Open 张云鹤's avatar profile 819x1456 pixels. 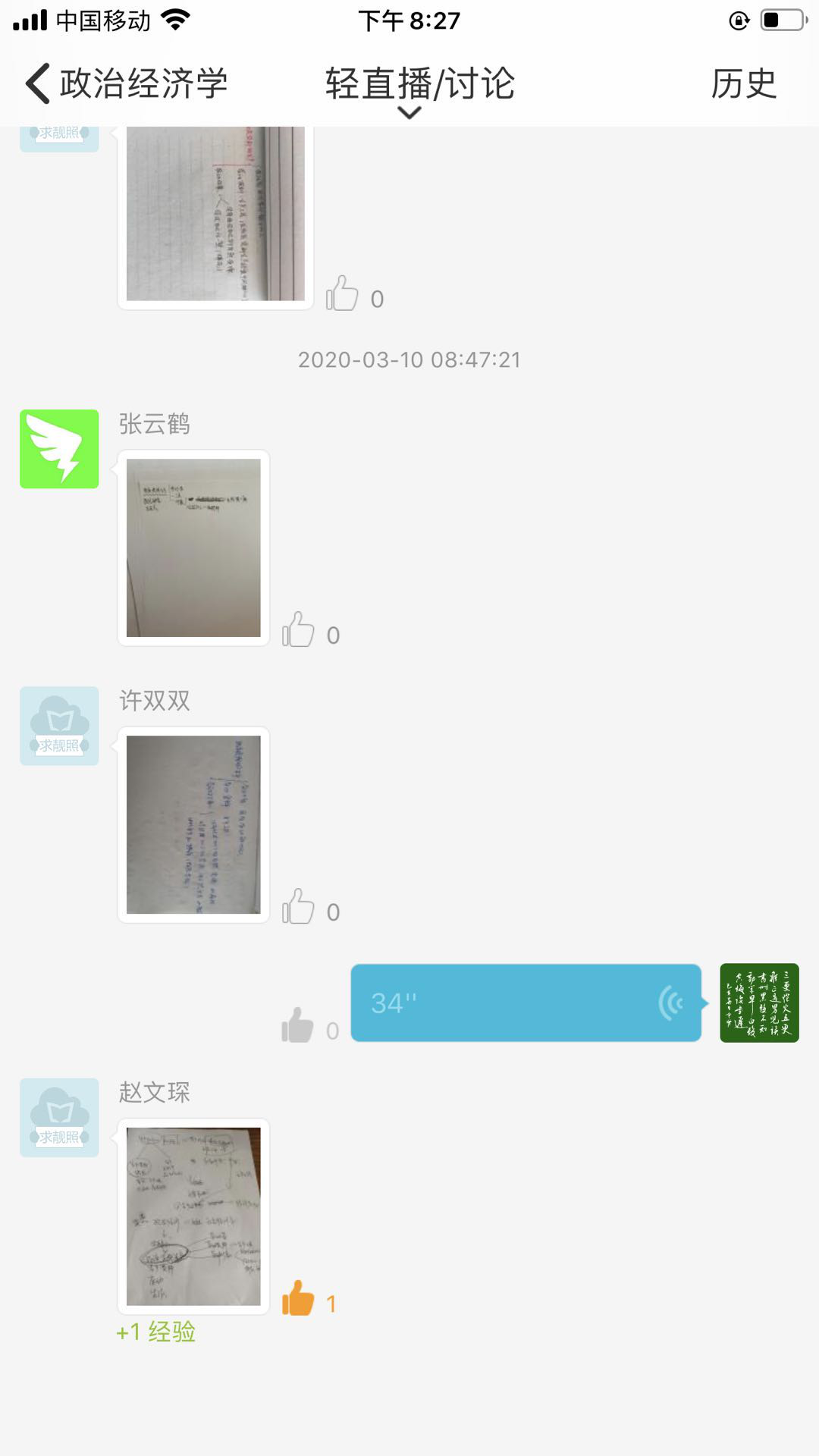[59, 449]
